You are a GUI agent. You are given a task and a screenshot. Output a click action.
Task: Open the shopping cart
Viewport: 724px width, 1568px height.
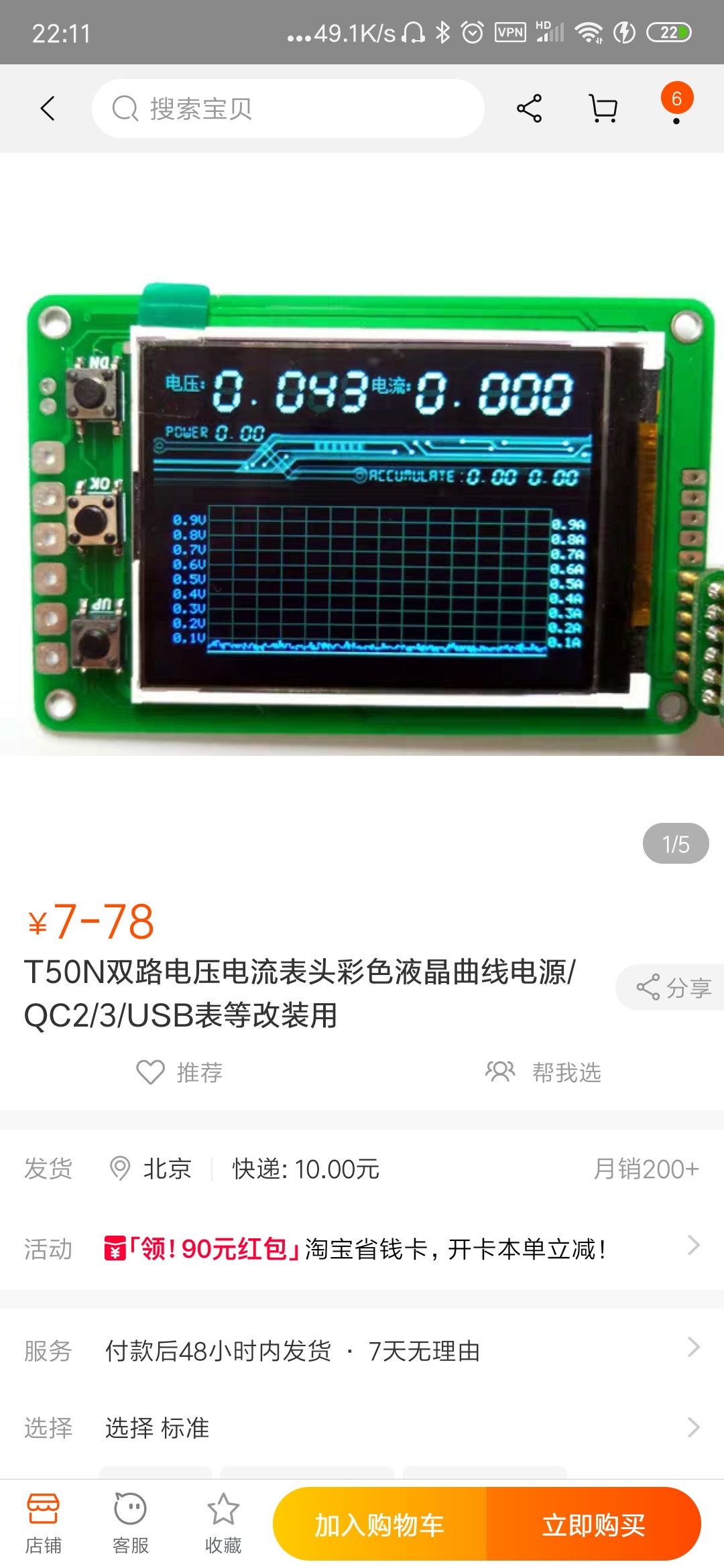point(603,109)
